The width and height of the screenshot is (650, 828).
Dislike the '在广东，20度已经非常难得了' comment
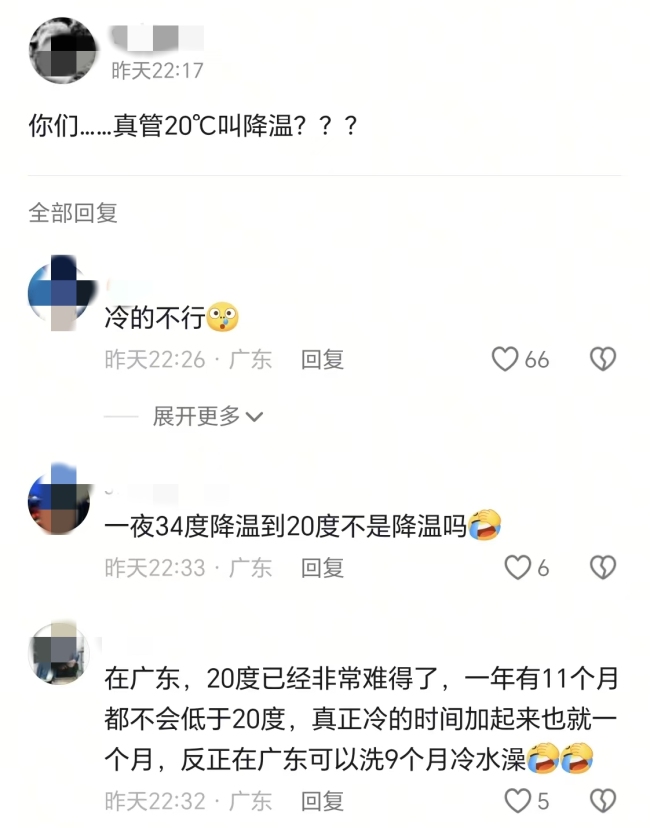click(602, 801)
